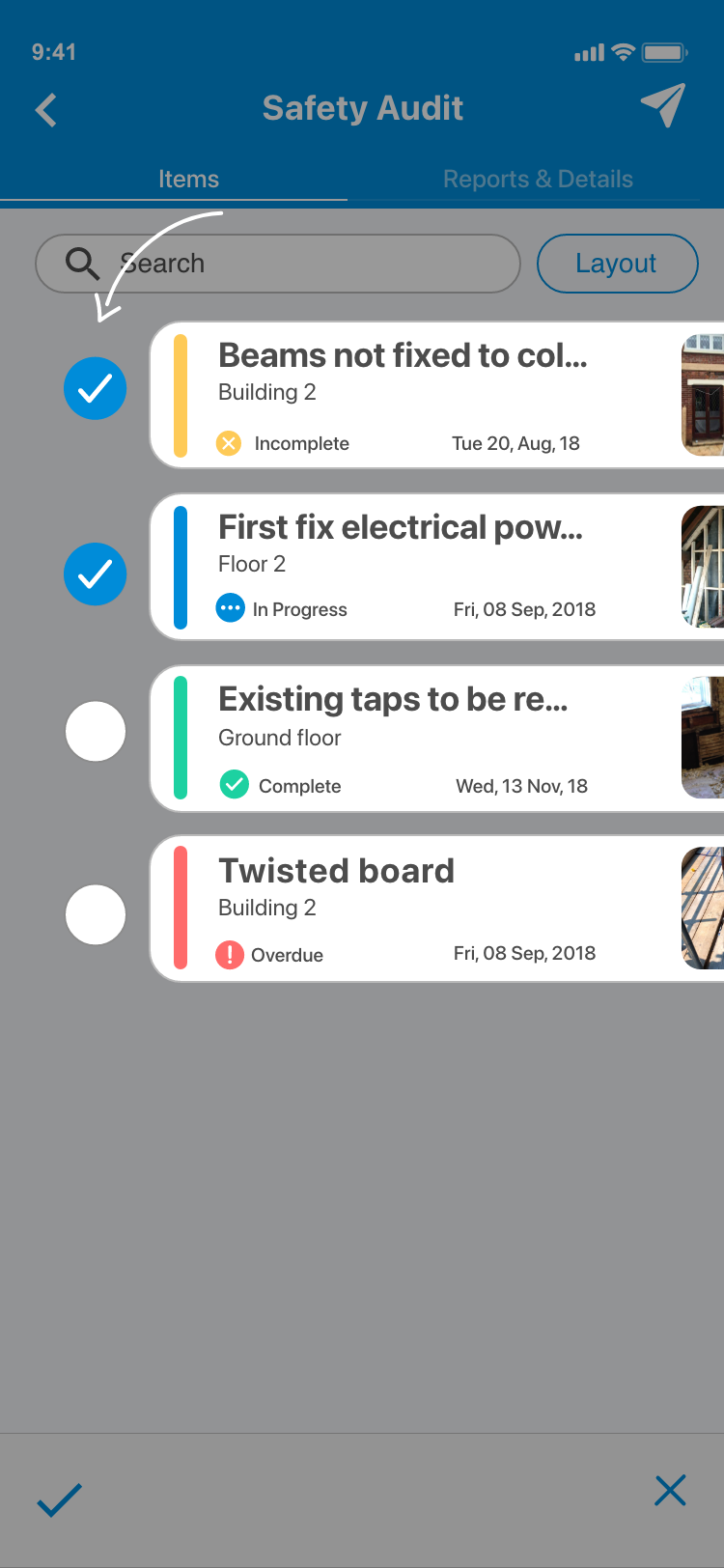This screenshot has height=1568, width=724.
Task: Confirm selection with the bottom checkmark
Action: pyautogui.click(x=59, y=1498)
